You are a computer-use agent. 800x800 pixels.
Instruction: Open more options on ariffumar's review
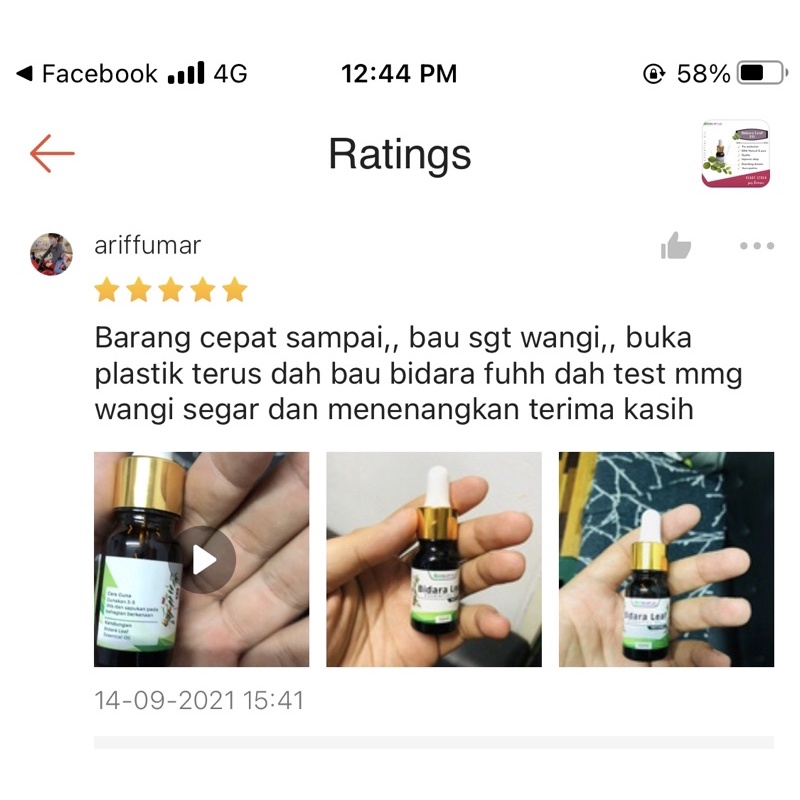tap(757, 246)
